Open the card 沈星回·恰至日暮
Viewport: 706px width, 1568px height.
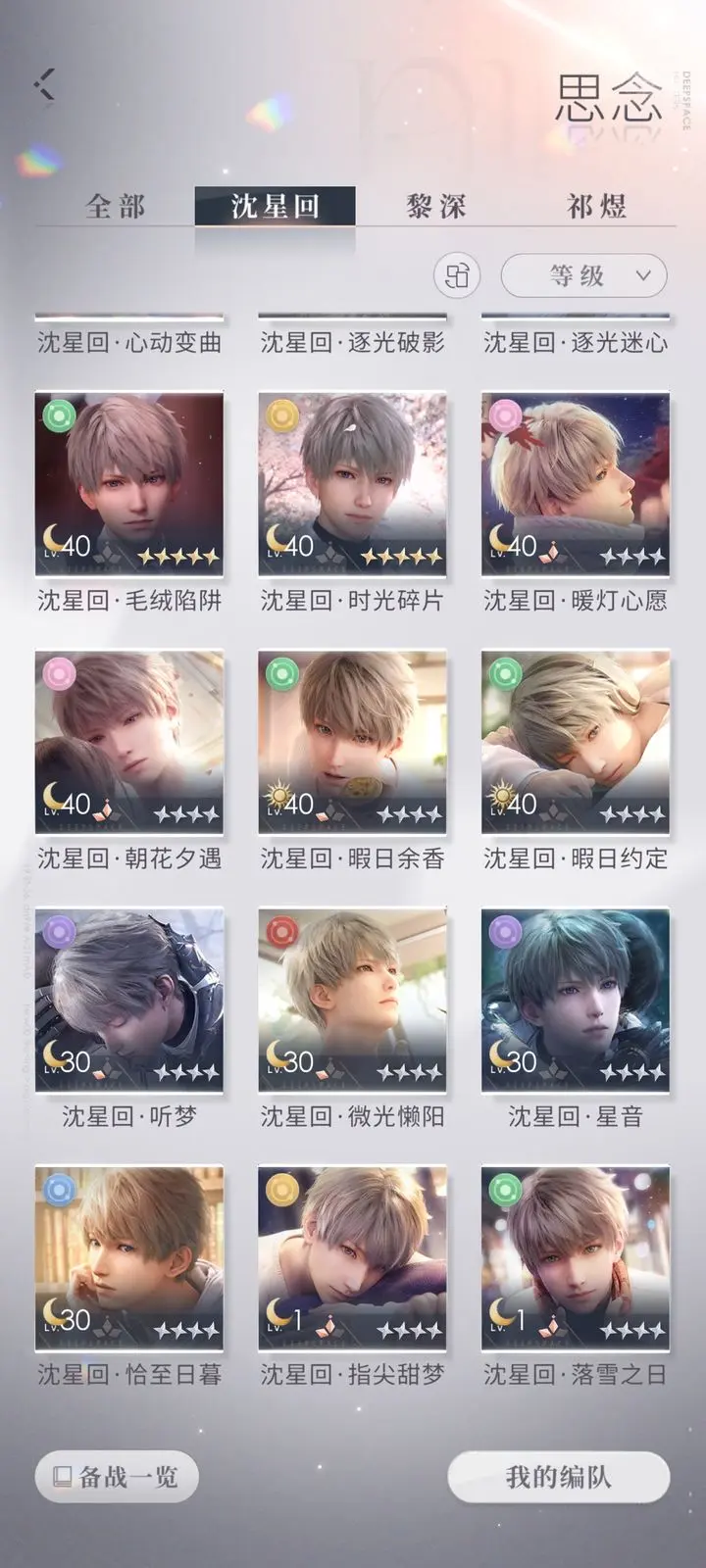129,1257
